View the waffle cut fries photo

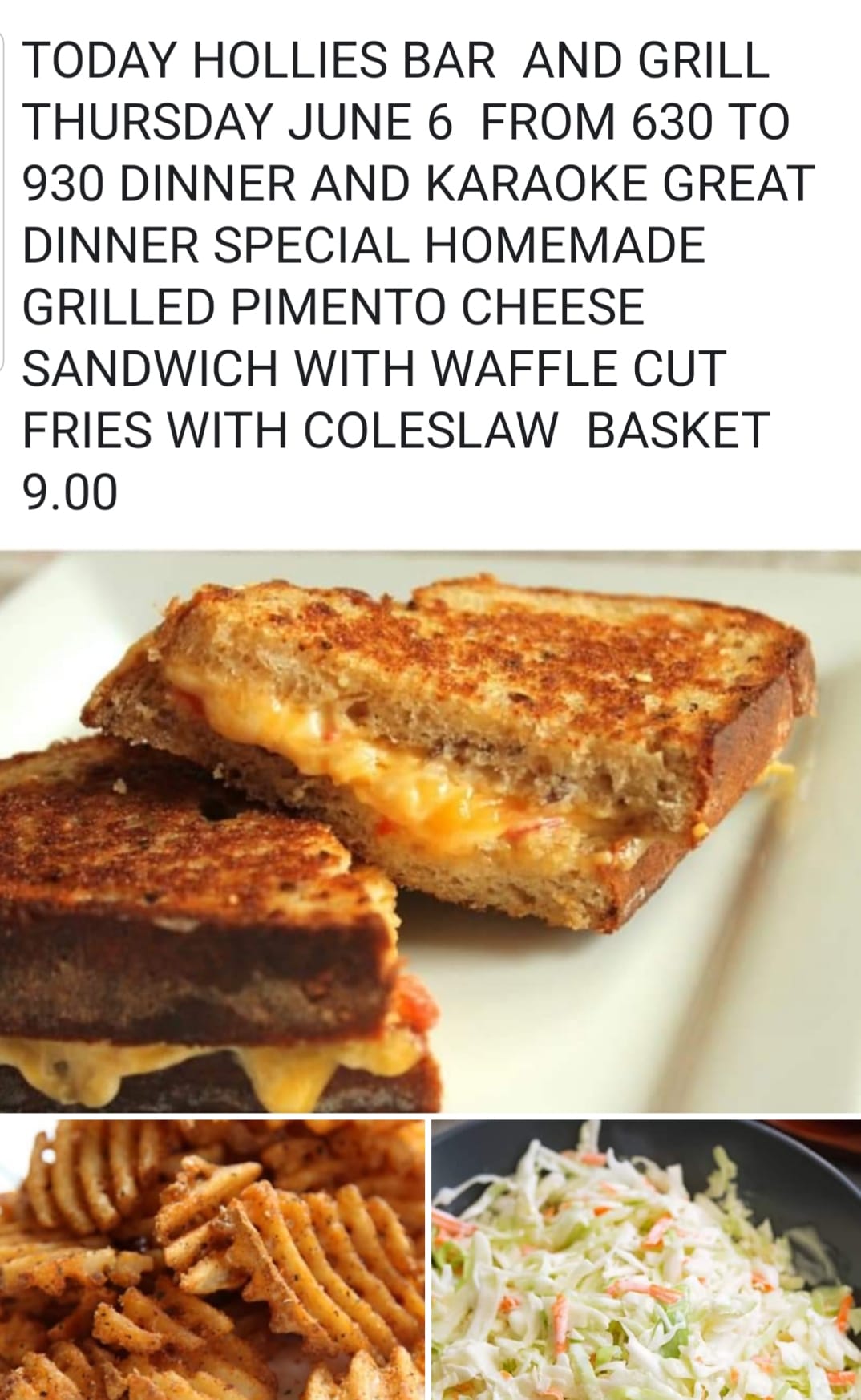(x=212, y=1259)
